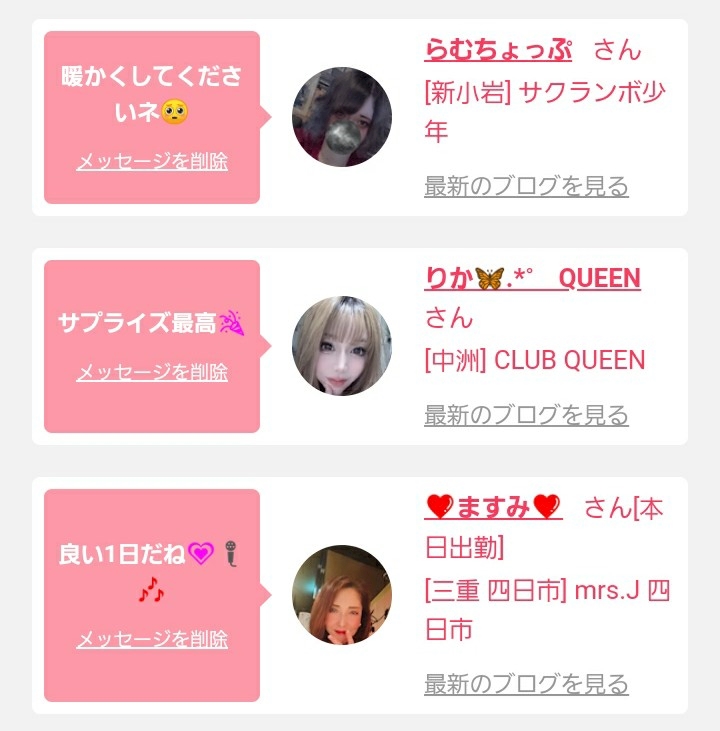Open りか QUEEN's profile name link
This screenshot has width=720, height=731.
532,279
